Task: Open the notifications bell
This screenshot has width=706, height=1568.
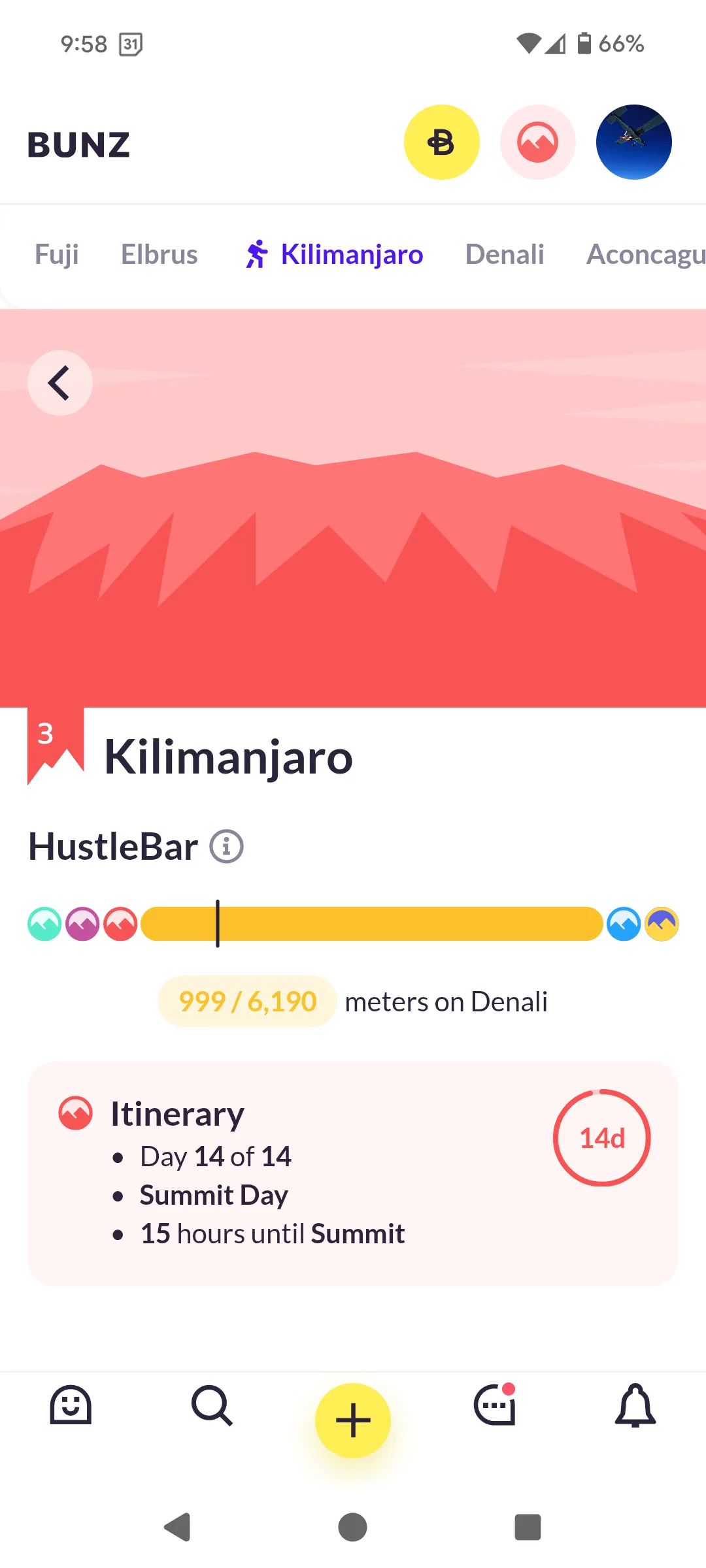Action: click(635, 1405)
